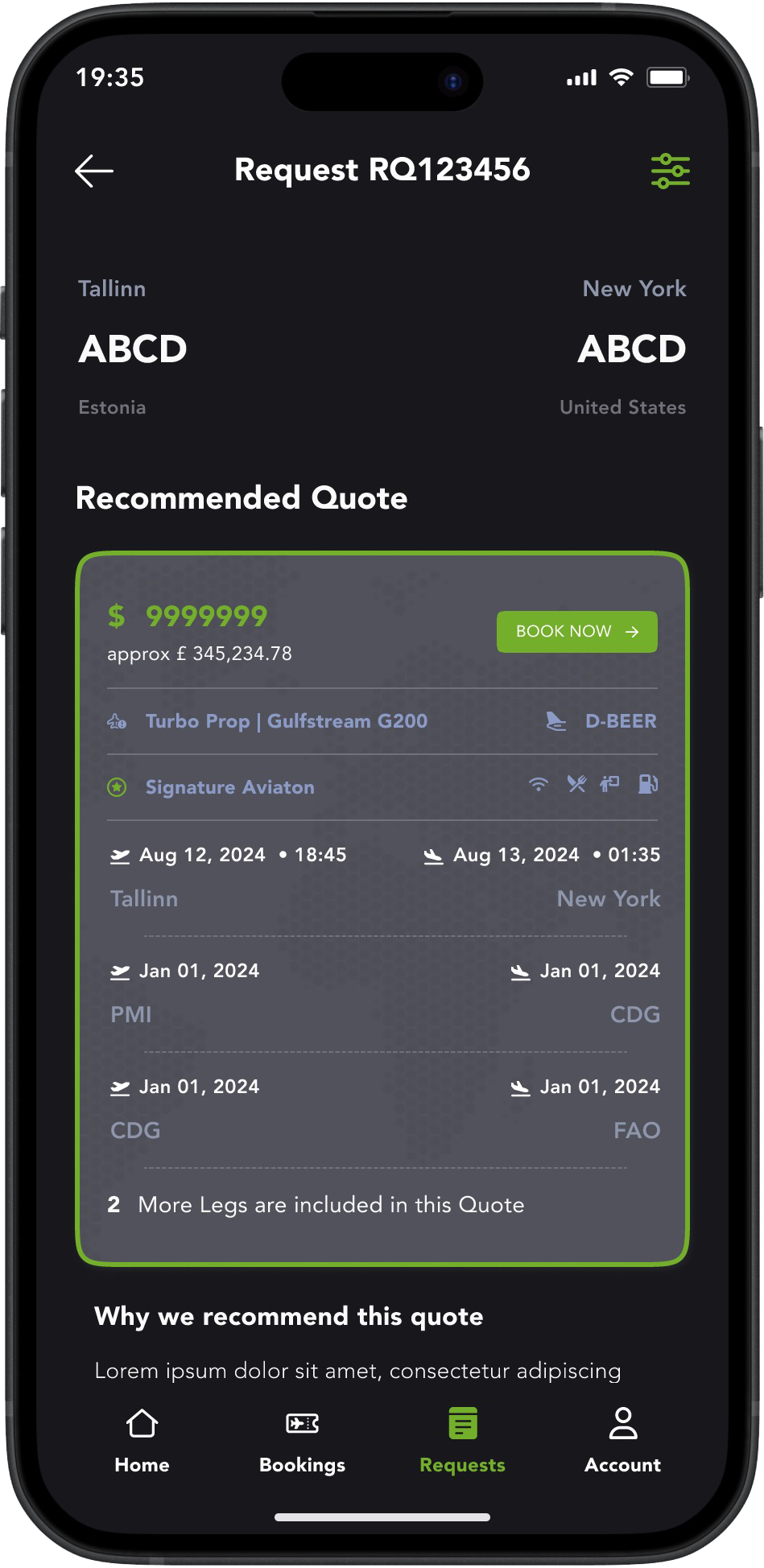Open the Requests tab
The width and height of the screenshot is (764, 1568).
(x=462, y=1441)
